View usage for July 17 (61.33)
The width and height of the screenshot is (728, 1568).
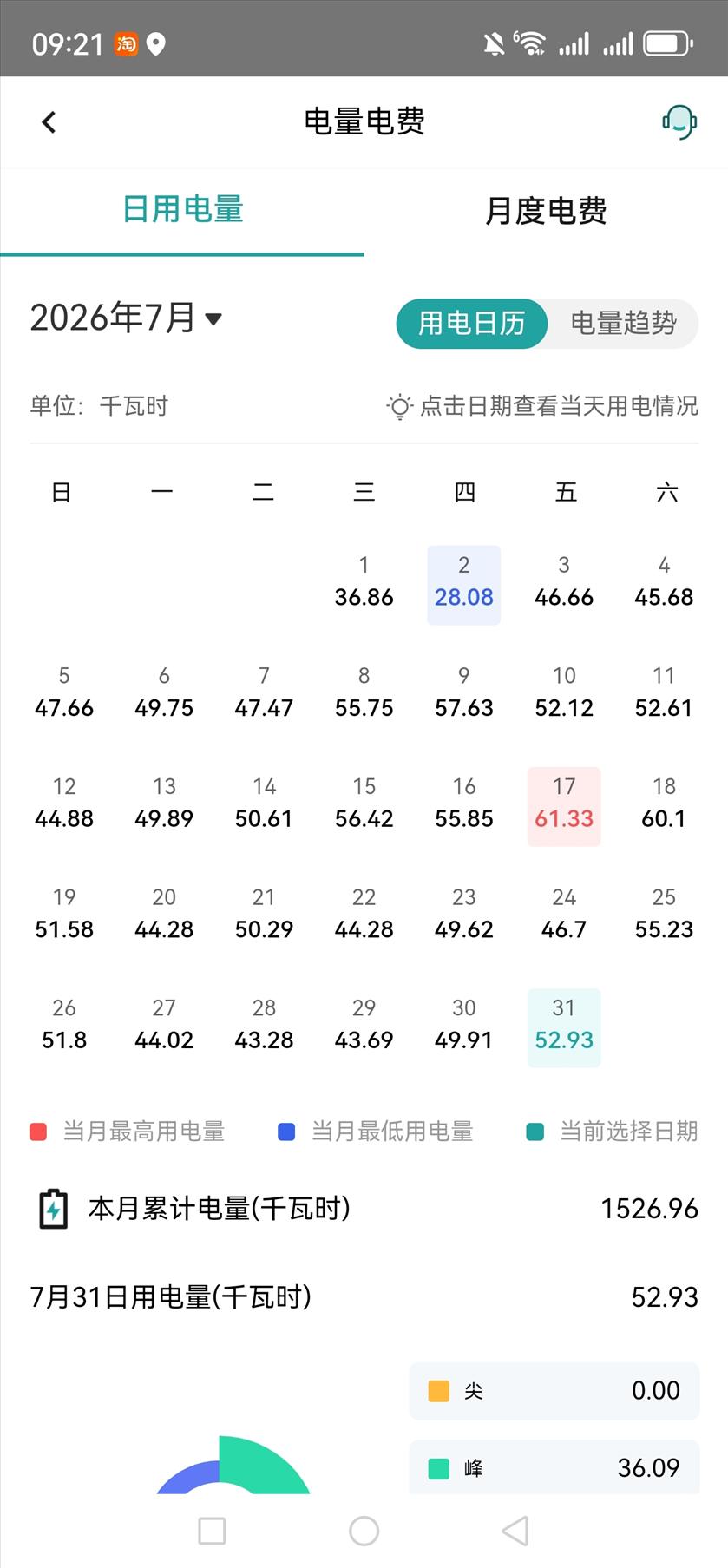564,806
